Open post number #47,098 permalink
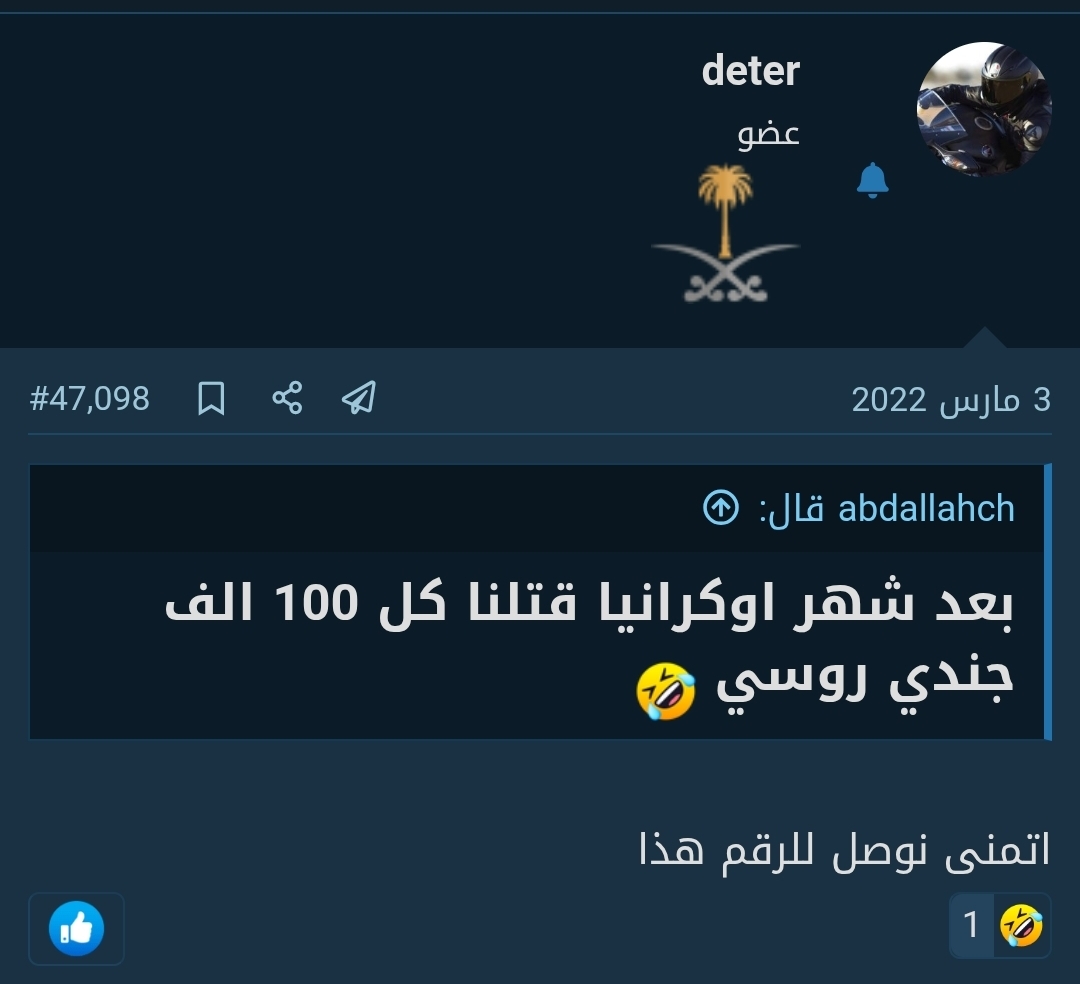The image size is (1080, 984). [90, 399]
